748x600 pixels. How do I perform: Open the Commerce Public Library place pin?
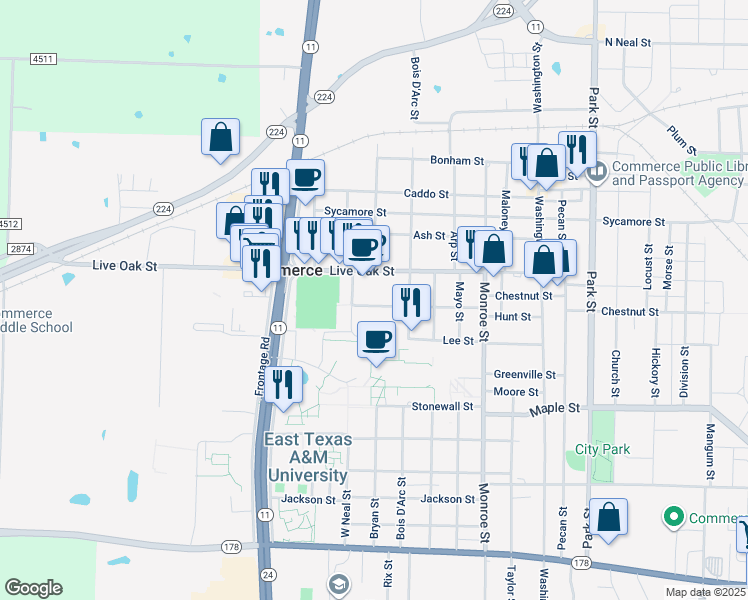tap(597, 173)
